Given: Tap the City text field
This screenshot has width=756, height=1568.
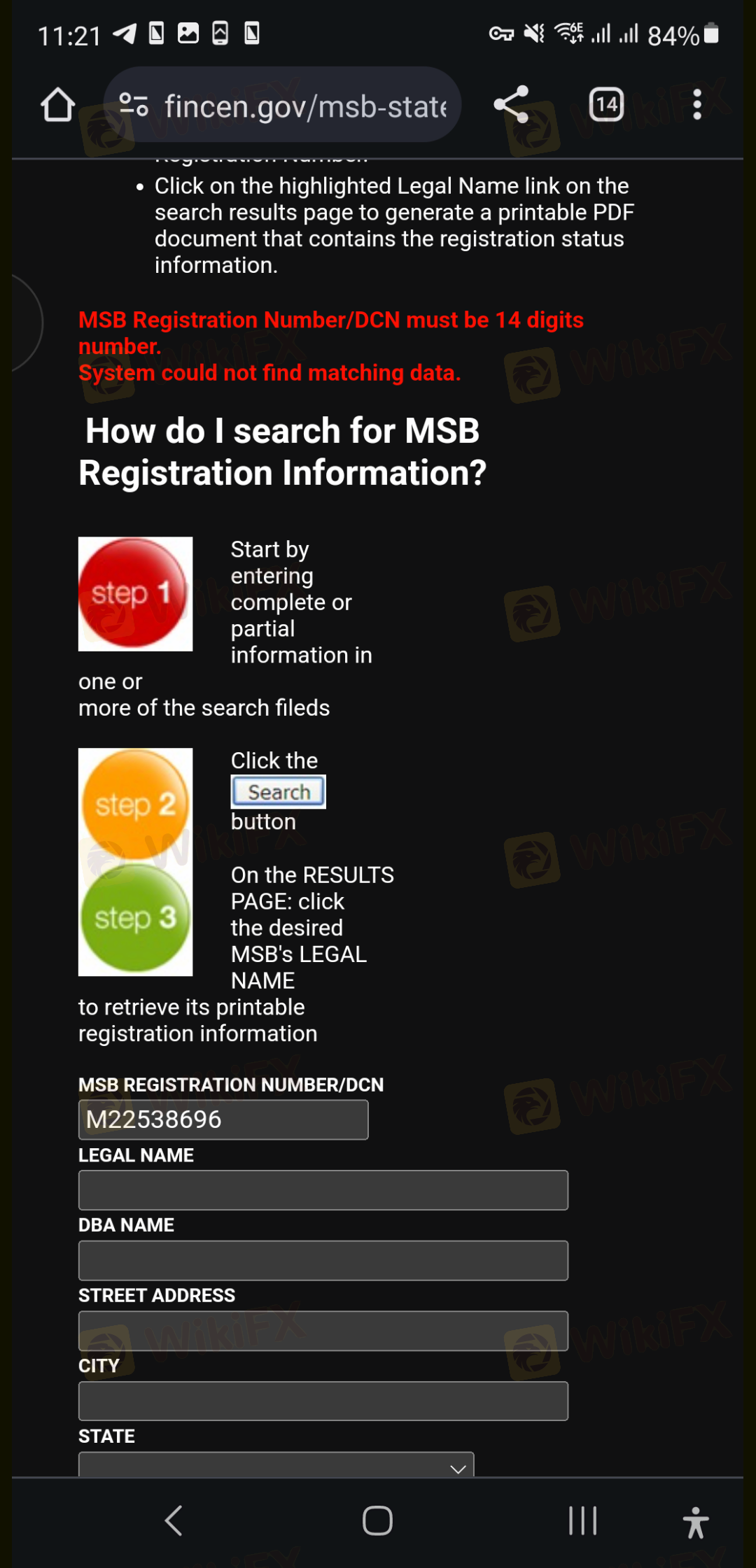Looking at the screenshot, I should click(323, 1401).
